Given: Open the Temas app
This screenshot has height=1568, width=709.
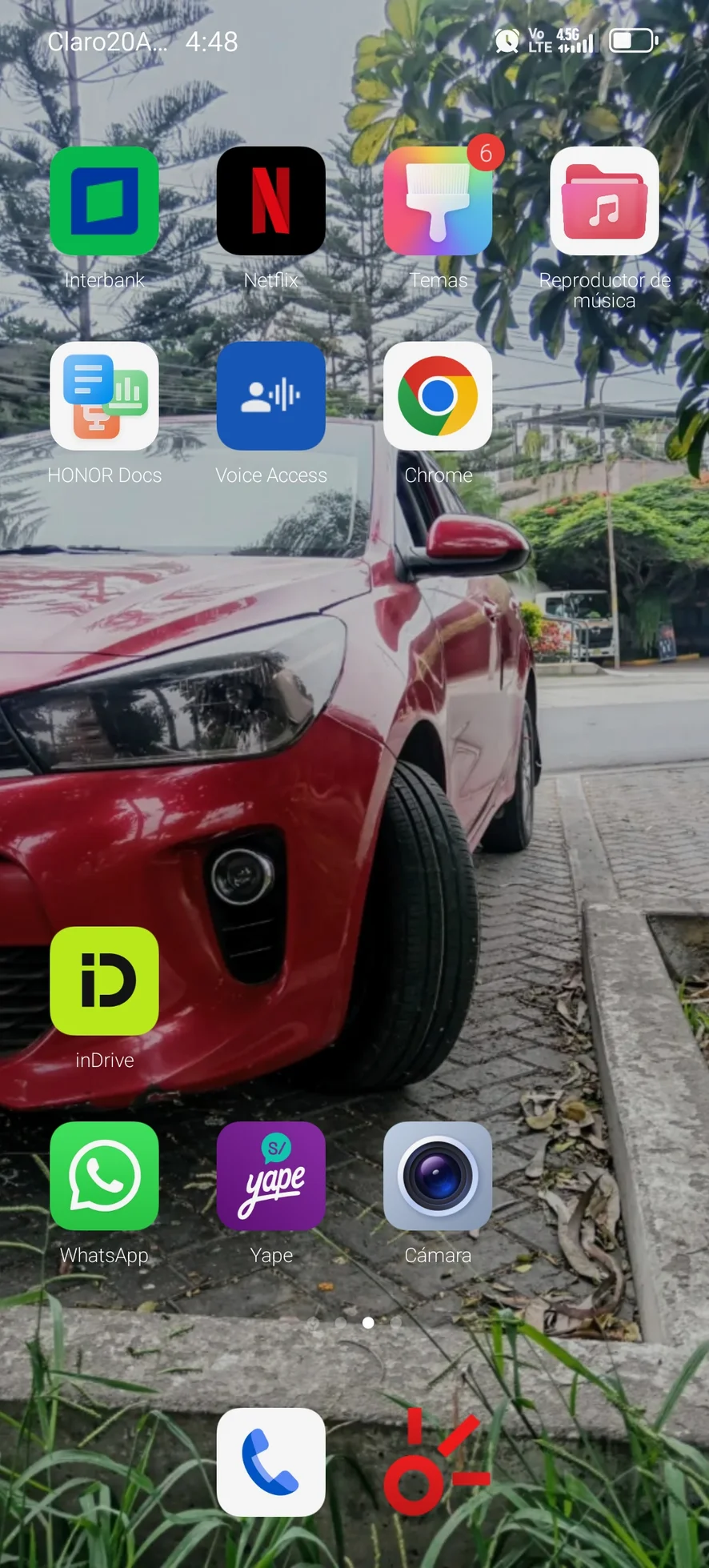Looking at the screenshot, I should (437, 201).
